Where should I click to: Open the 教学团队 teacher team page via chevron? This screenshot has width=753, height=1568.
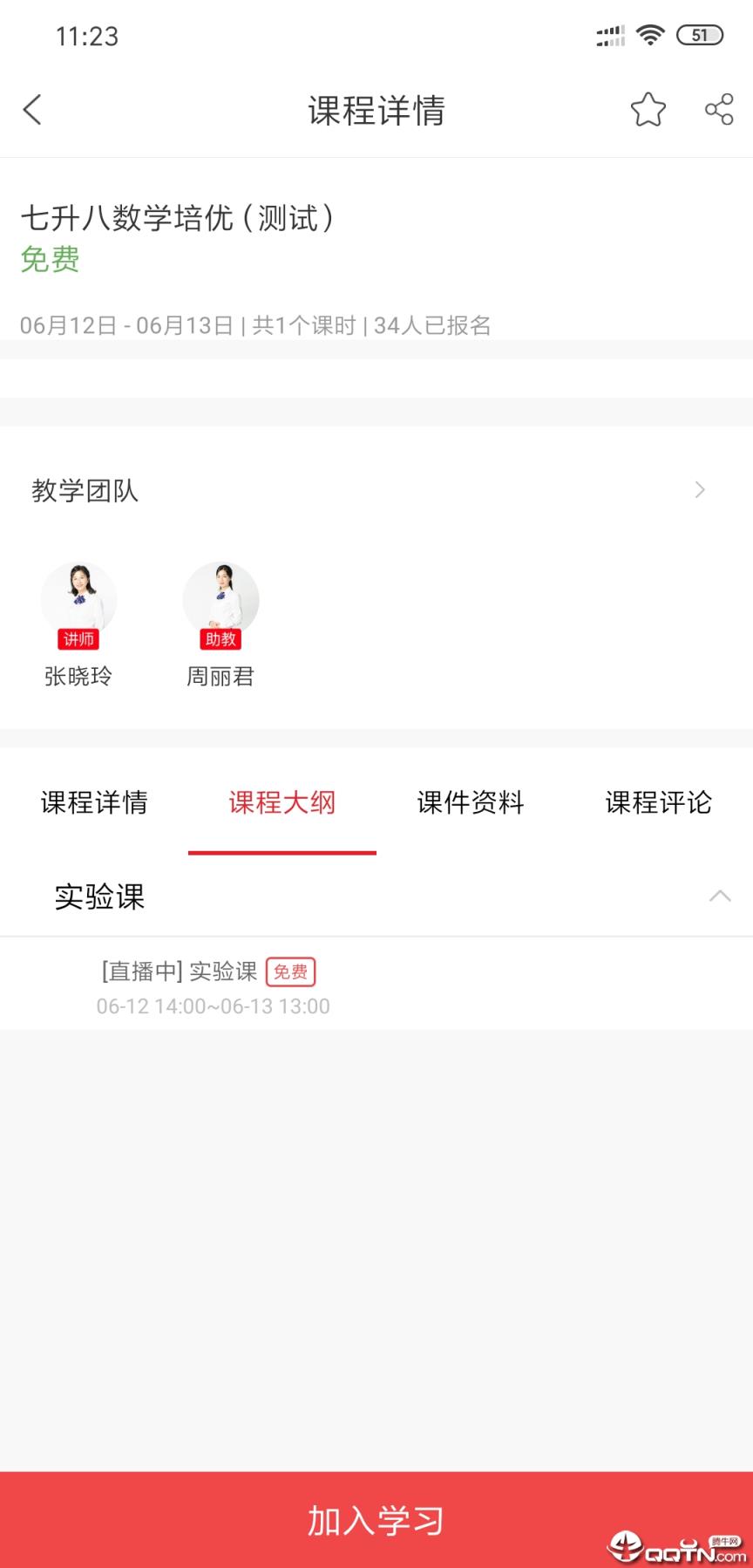click(699, 490)
